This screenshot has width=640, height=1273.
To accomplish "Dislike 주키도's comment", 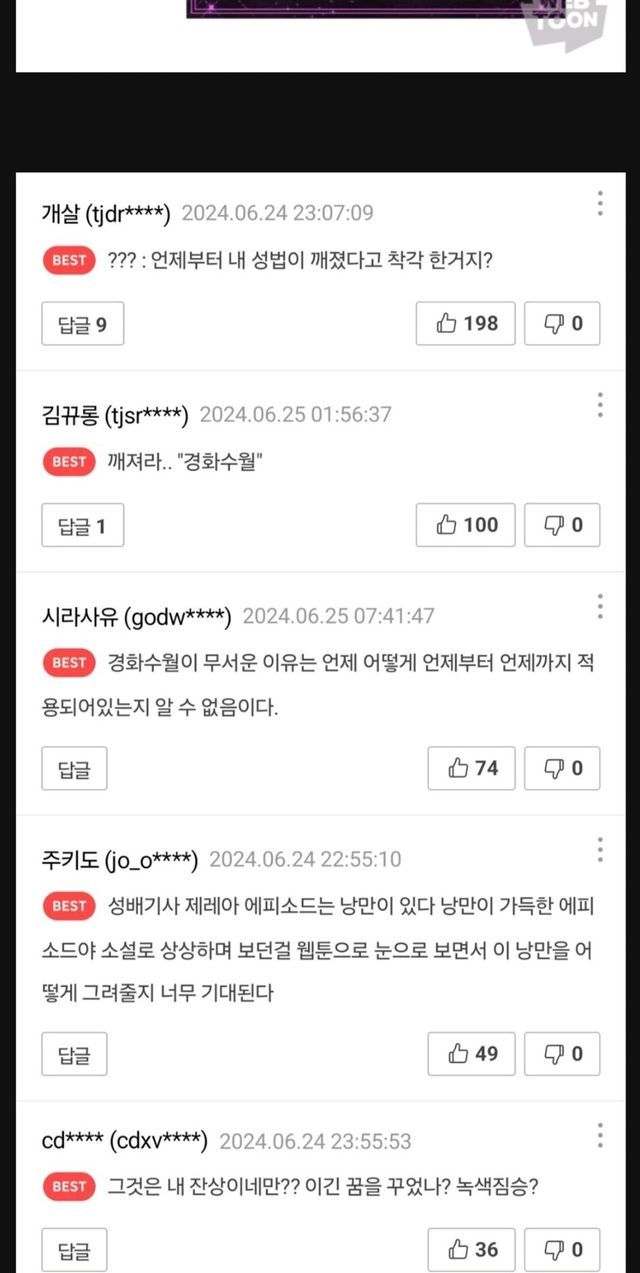I will point(563,1053).
